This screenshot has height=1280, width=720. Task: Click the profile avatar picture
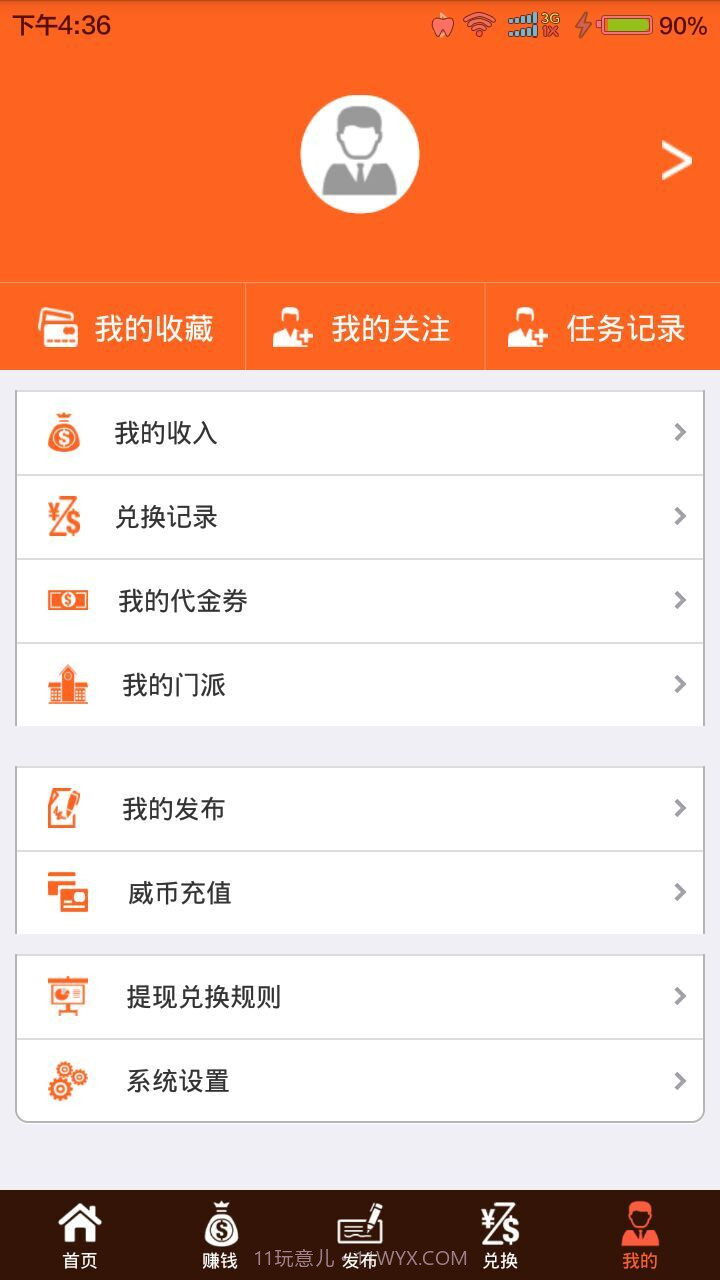(x=360, y=152)
